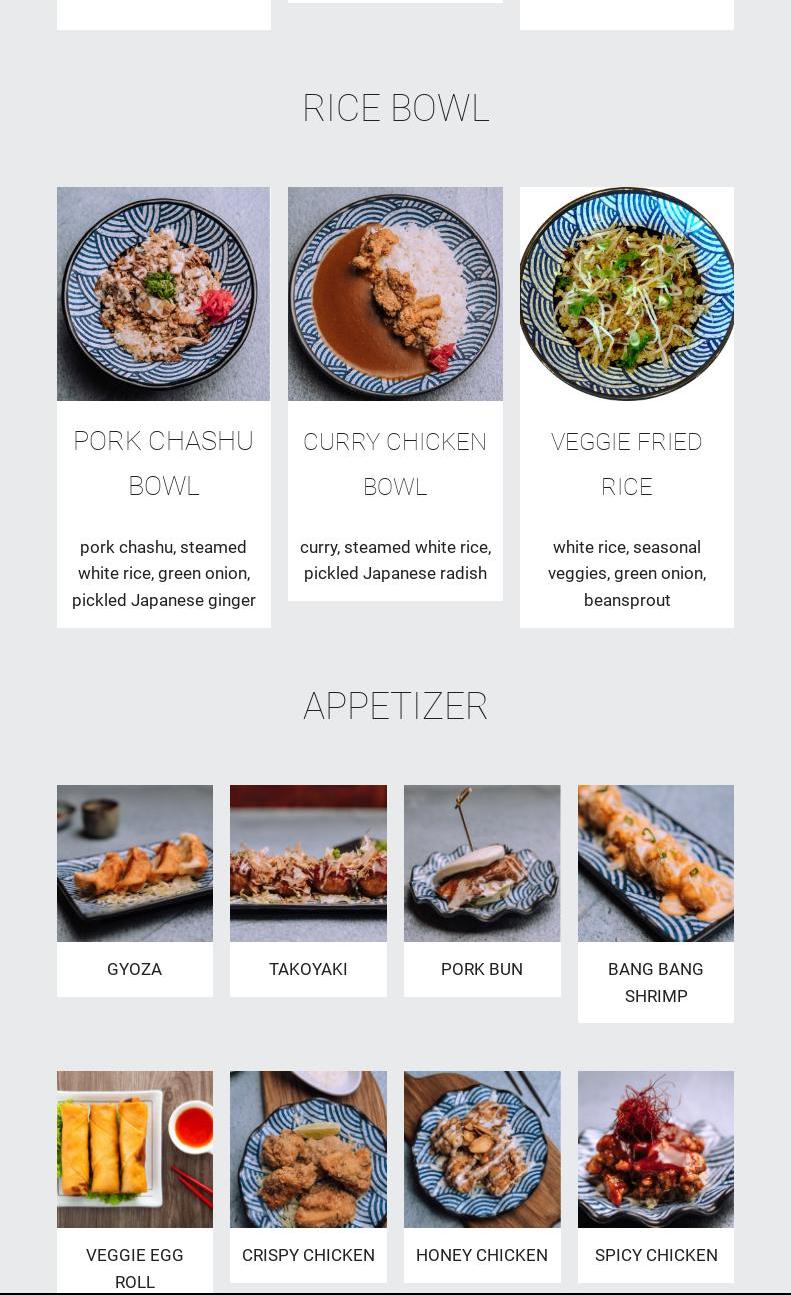Open the Crispy Chicken appetizer
791x1295 pixels.
[x=308, y=1150]
